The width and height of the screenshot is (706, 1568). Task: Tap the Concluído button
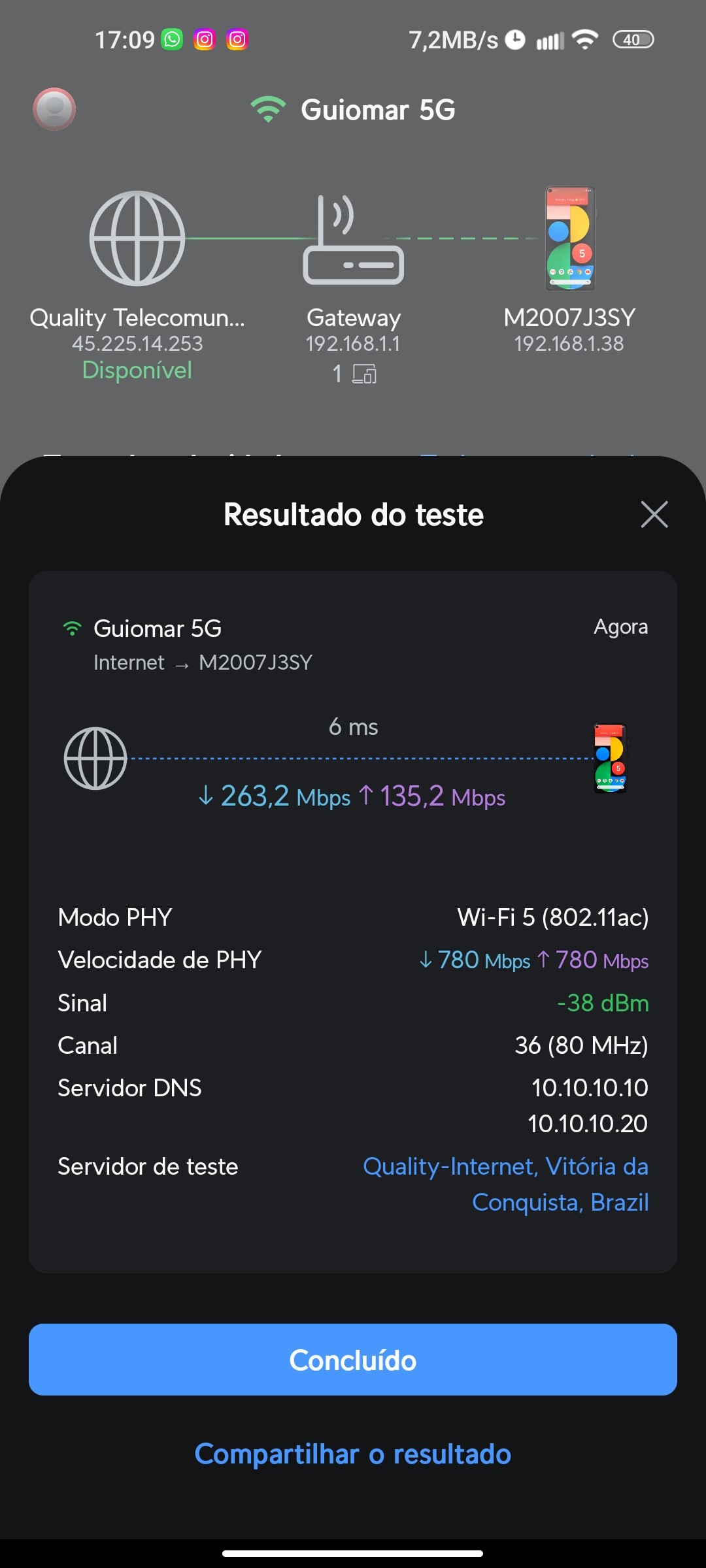pyautogui.click(x=353, y=1360)
